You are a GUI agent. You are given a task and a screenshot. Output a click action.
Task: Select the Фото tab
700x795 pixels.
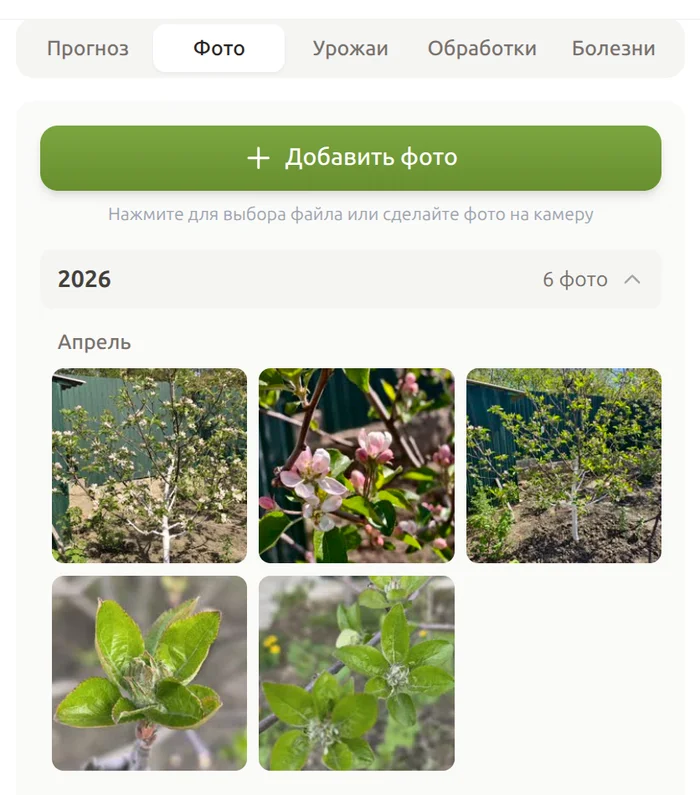click(x=219, y=49)
